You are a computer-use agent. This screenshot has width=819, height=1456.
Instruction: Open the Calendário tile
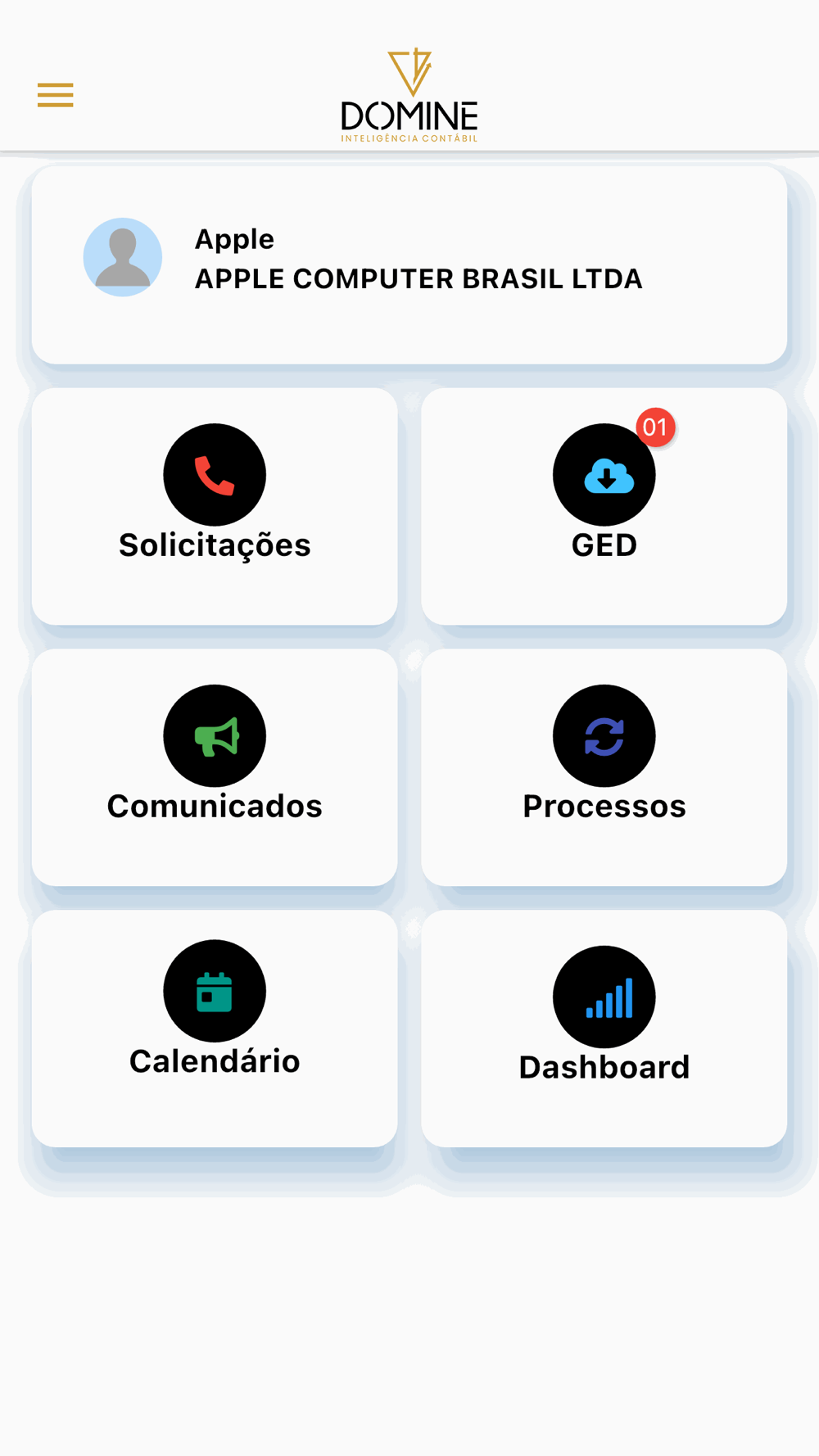click(x=215, y=1029)
